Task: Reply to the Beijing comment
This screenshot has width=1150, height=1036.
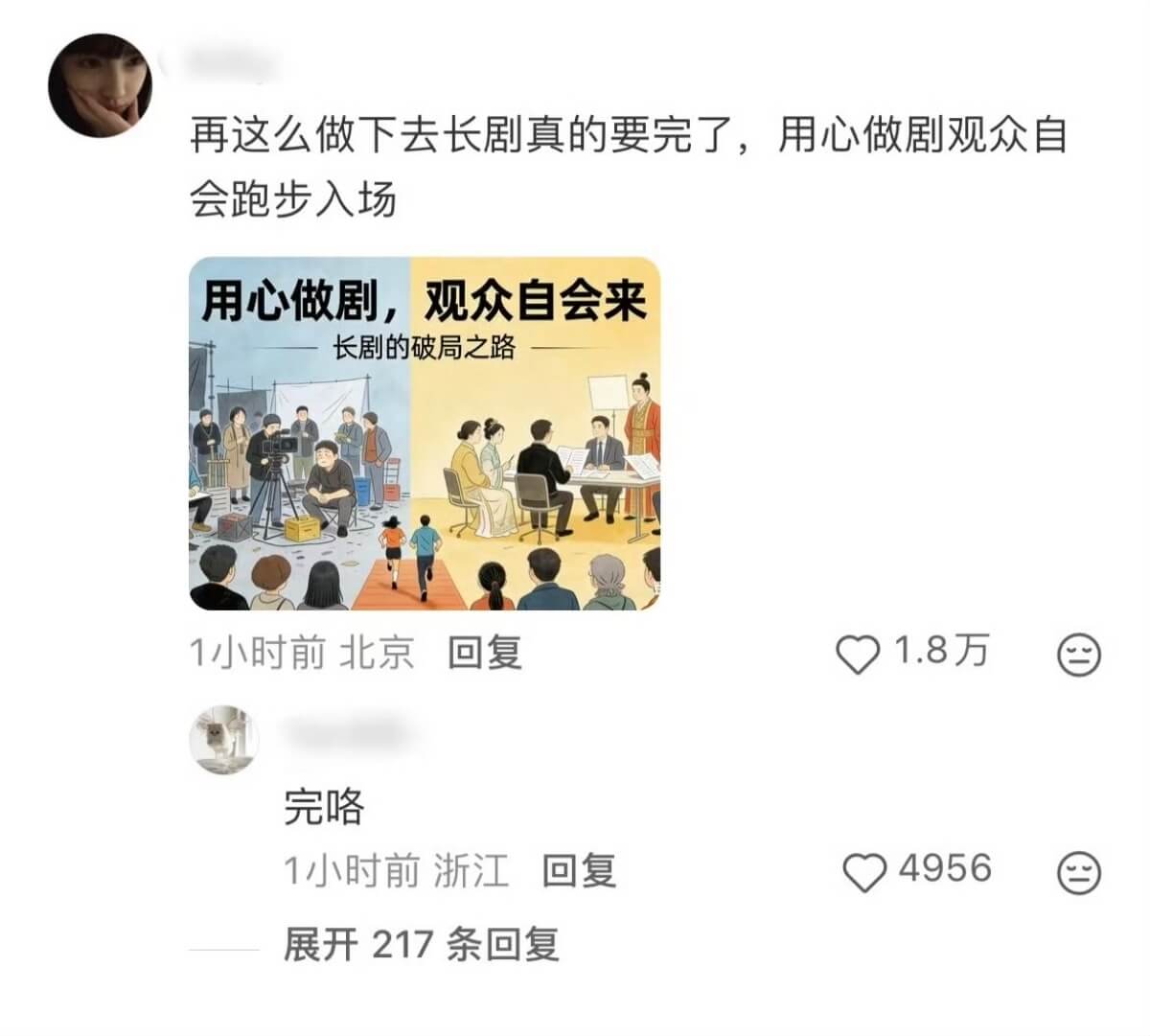Action: pos(485,654)
